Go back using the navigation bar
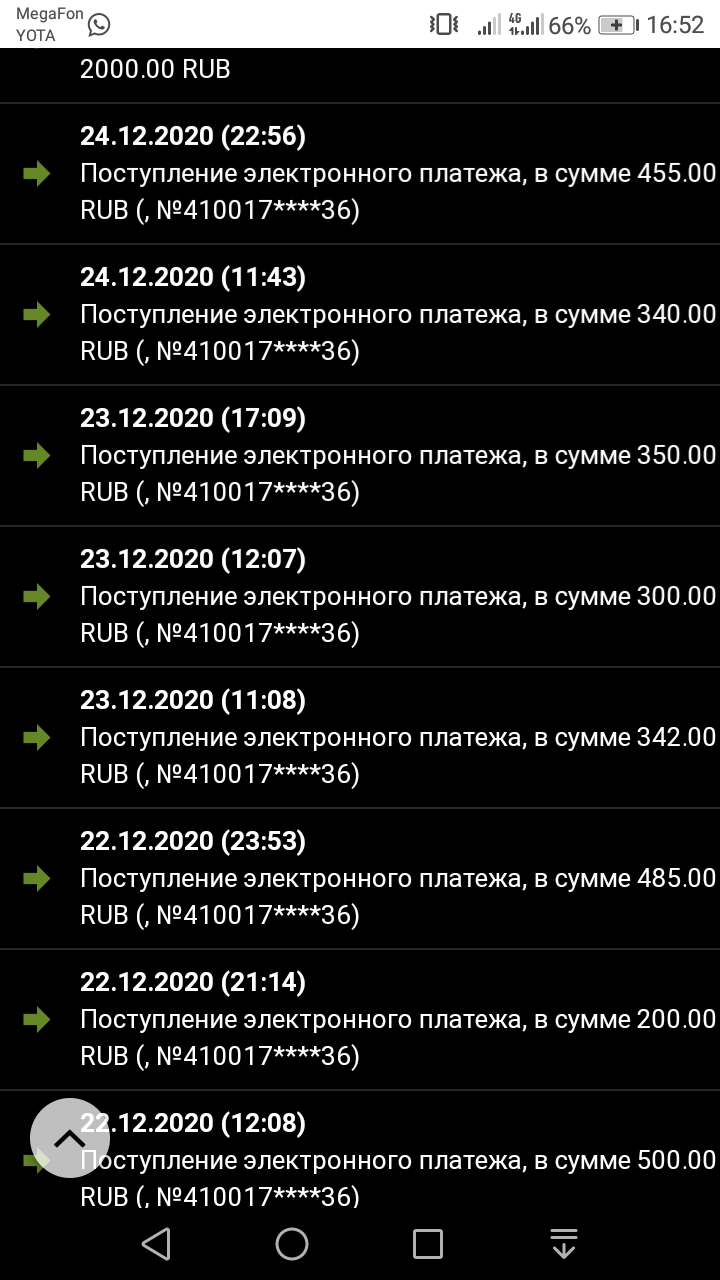The width and height of the screenshot is (720, 1280). [x=156, y=1244]
